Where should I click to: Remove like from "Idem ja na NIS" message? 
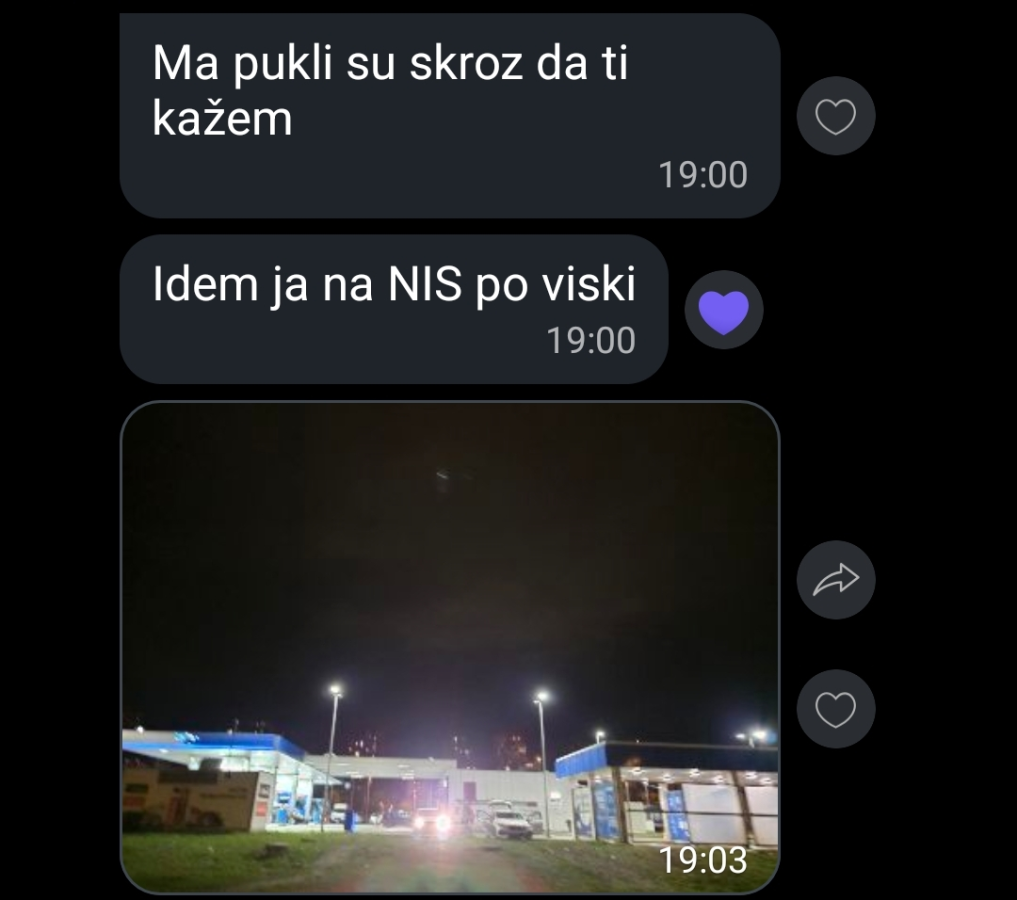point(723,310)
